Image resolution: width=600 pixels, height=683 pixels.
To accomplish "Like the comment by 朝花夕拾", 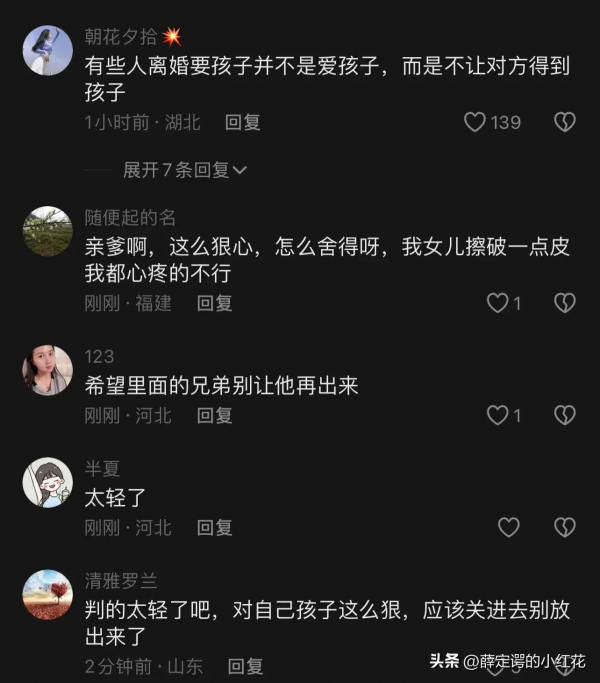I will click(x=475, y=122).
